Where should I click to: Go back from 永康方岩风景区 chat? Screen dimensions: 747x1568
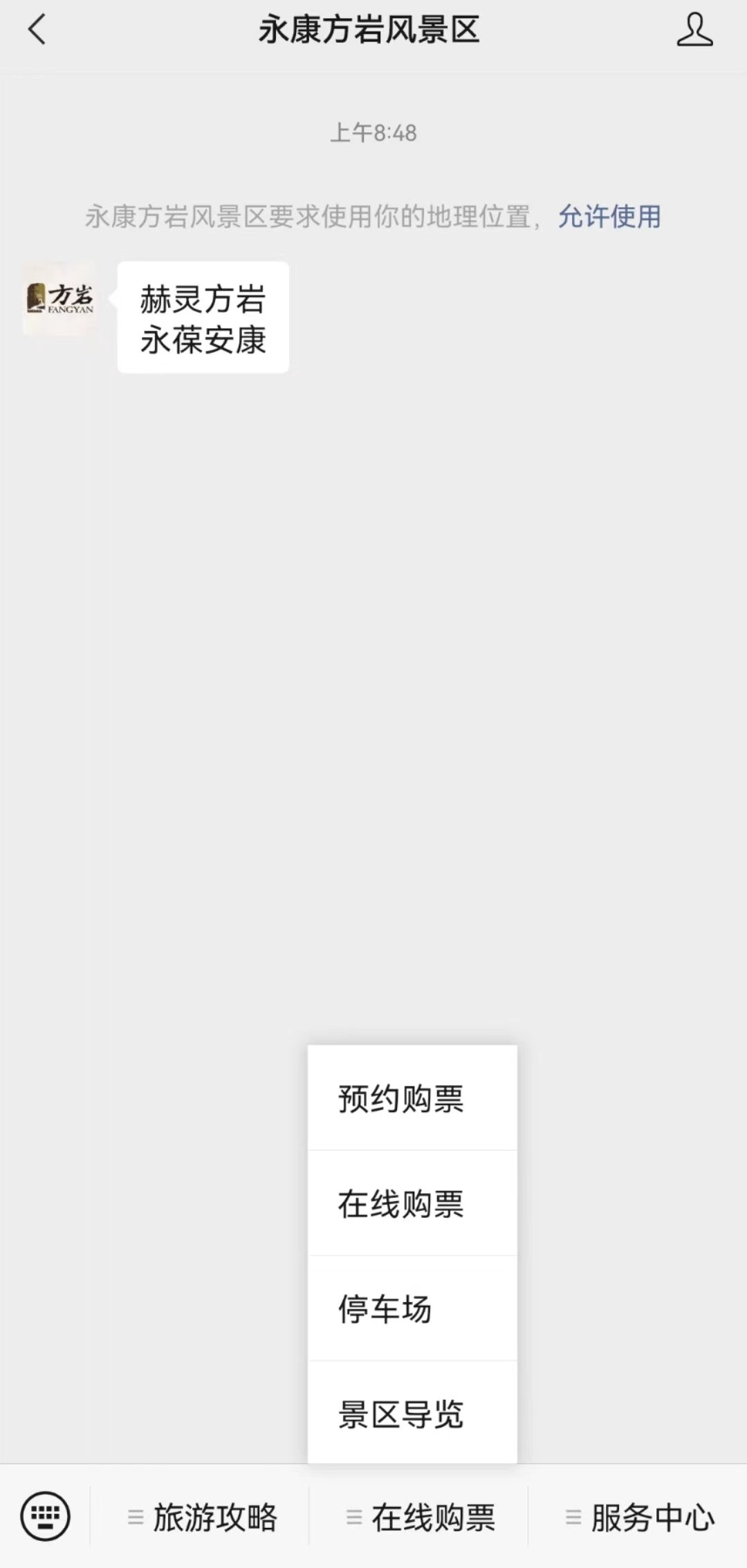point(37,30)
